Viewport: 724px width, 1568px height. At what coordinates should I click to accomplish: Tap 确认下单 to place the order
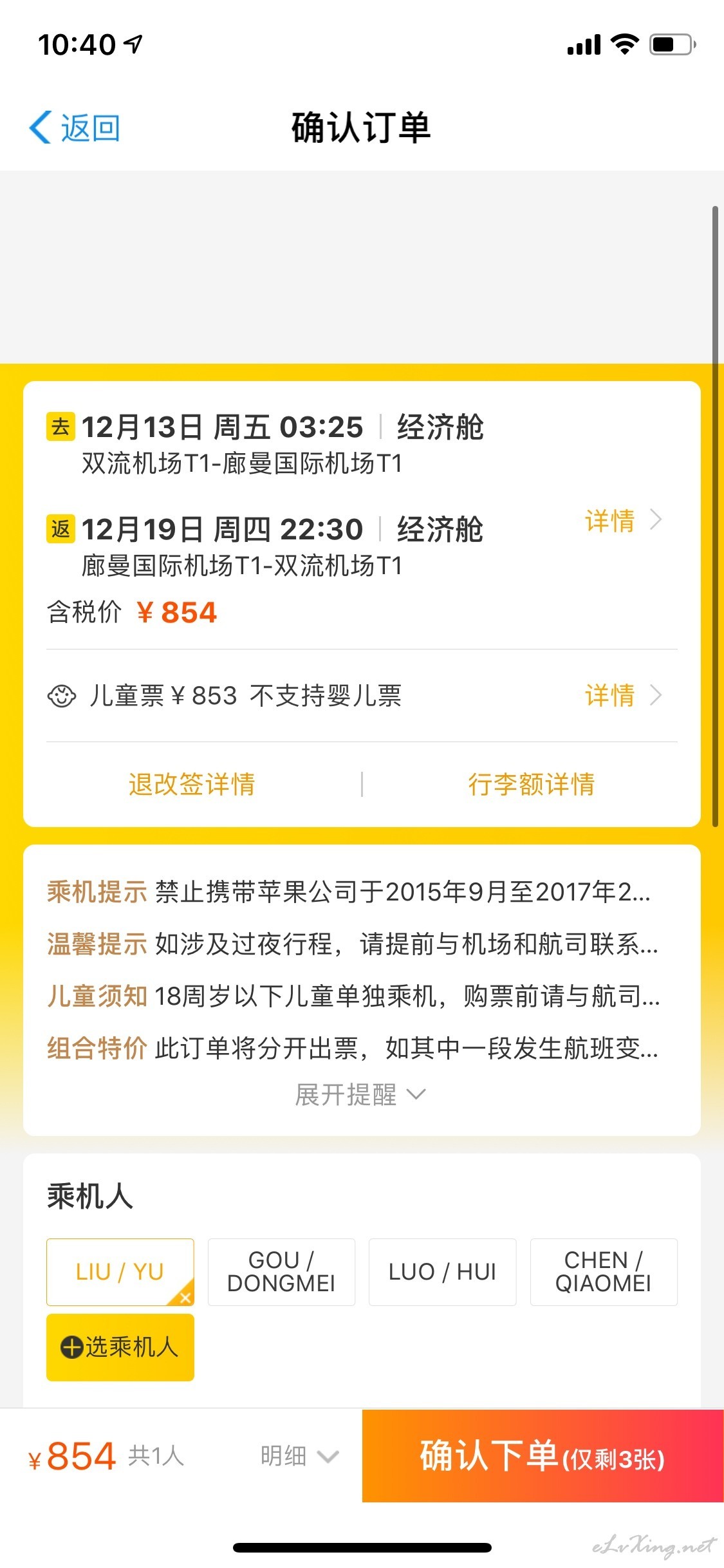click(543, 1456)
